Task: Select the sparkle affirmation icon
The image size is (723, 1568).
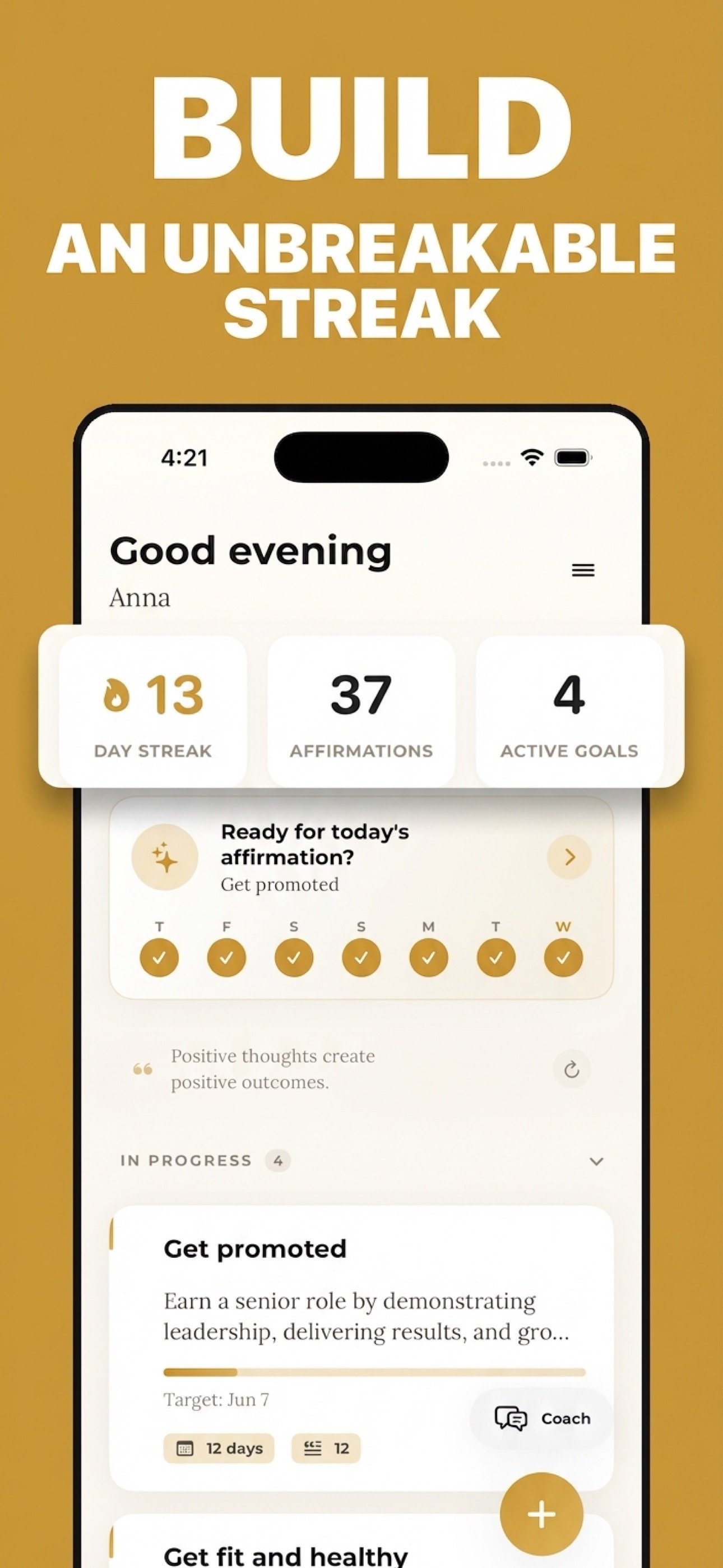Action: coord(165,855)
